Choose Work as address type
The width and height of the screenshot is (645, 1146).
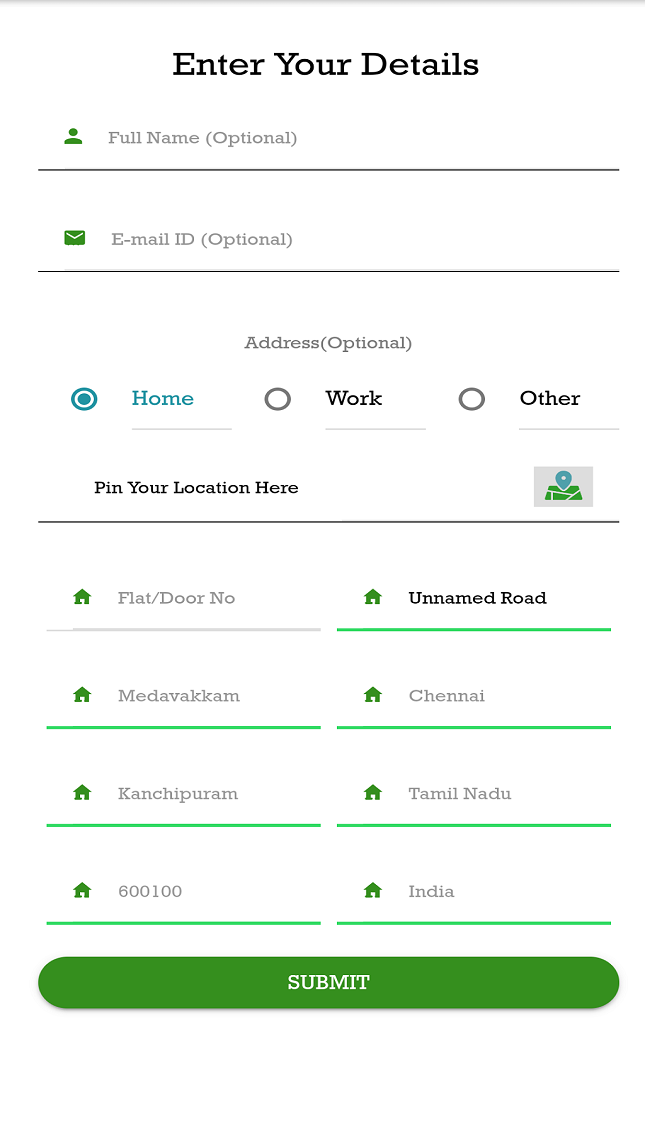(x=278, y=399)
